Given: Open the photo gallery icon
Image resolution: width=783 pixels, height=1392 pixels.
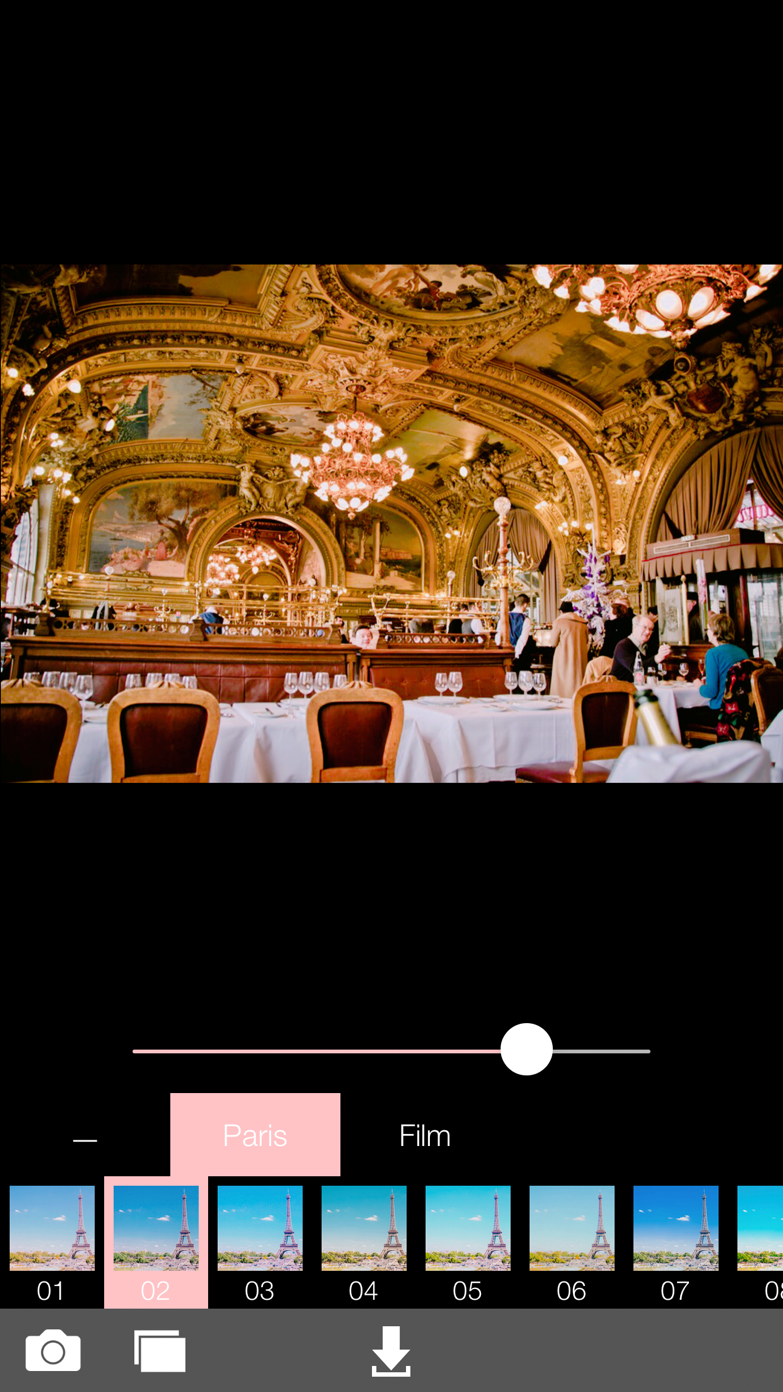Looking at the screenshot, I should (160, 1351).
